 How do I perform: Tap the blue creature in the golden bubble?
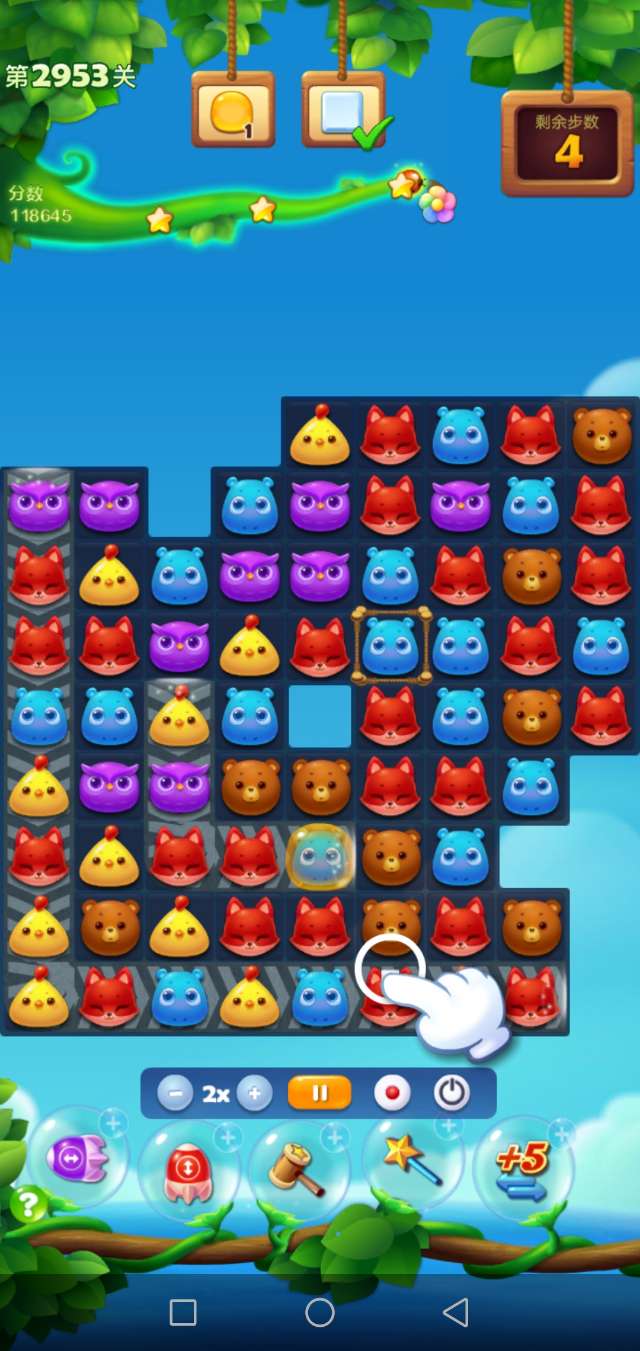tap(320, 857)
